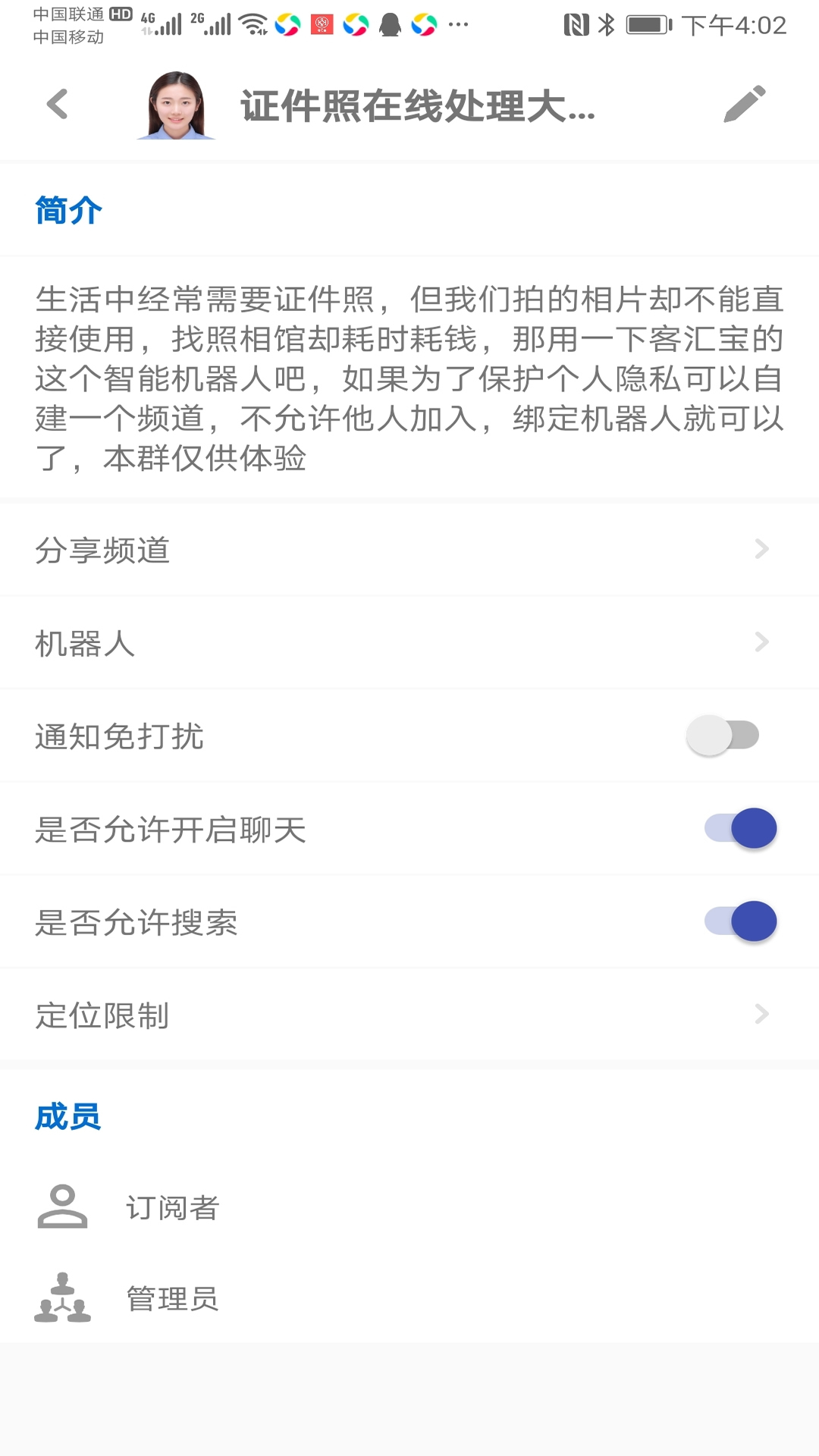
Task: Open the 简介 section header
Action: click(67, 211)
